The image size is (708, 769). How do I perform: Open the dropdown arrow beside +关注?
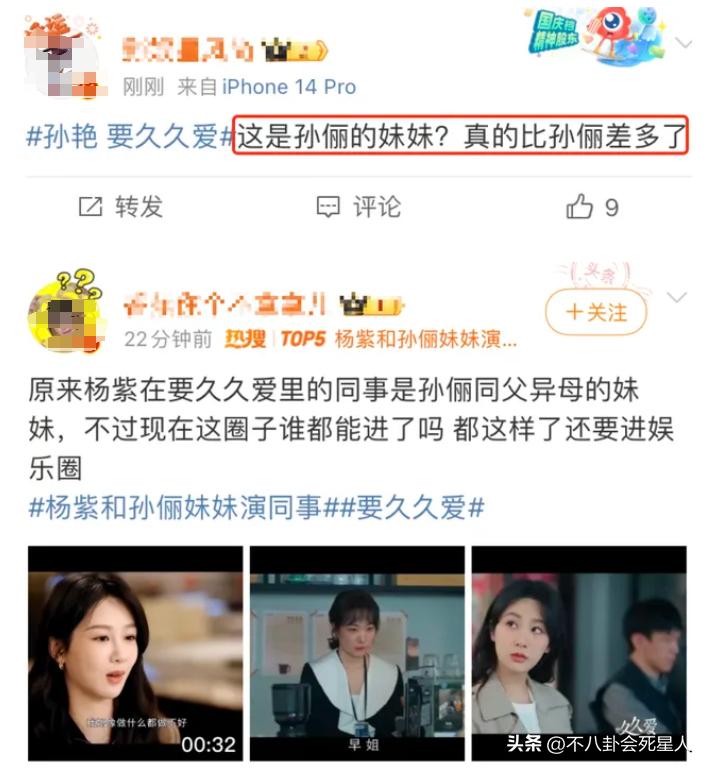point(677,298)
